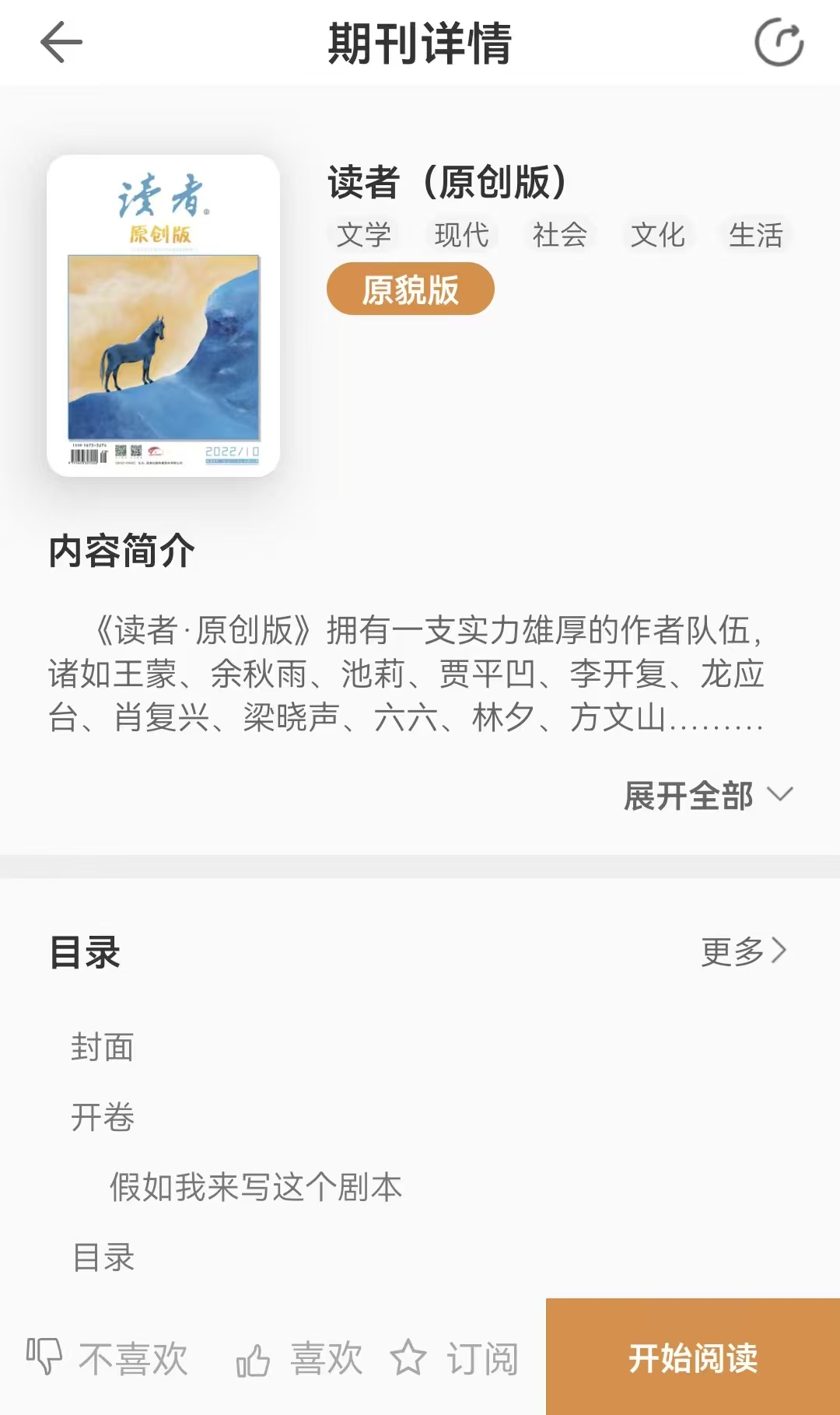Tap the 原貌版 button
Image resolution: width=840 pixels, height=1415 pixels.
(411, 289)
